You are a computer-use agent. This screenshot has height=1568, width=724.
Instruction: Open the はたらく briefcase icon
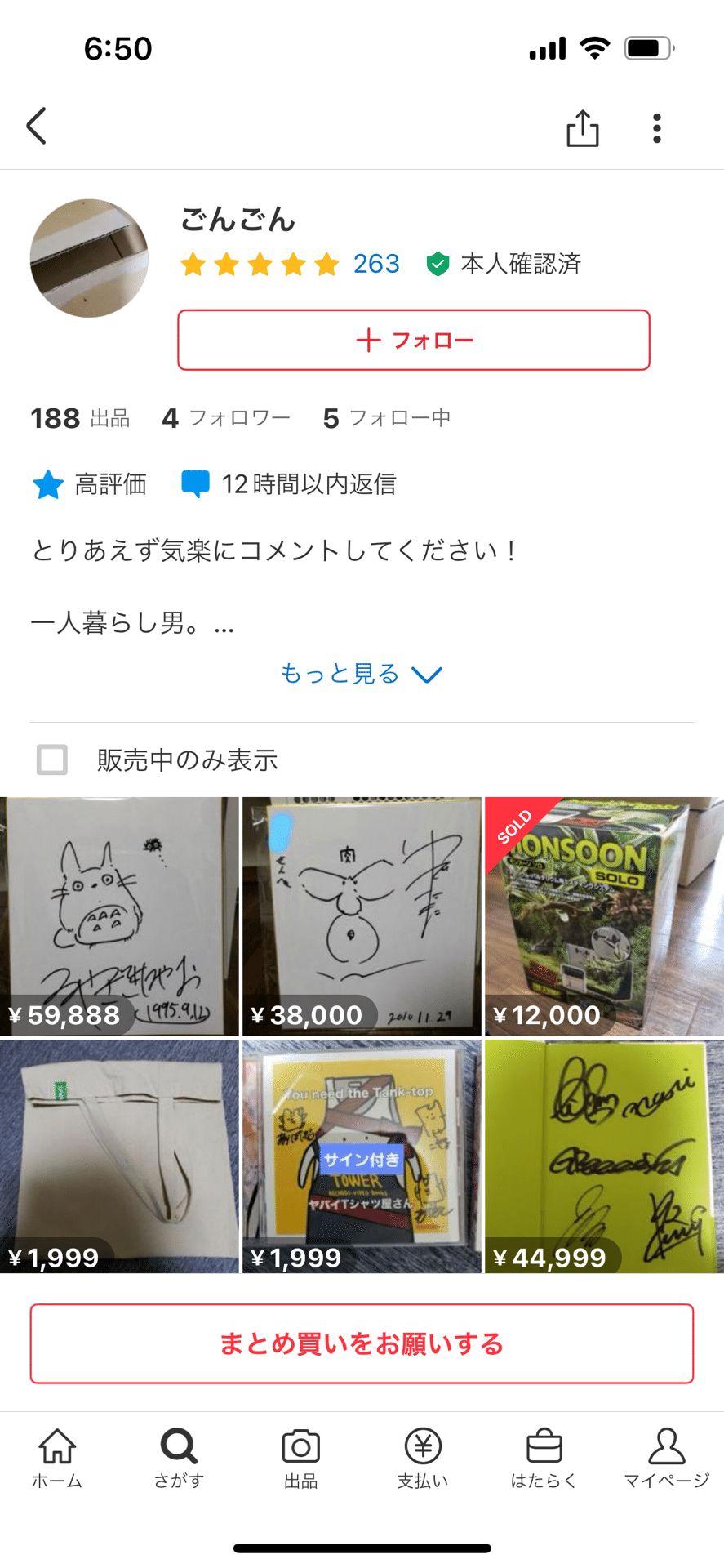tap(544, 1450)
